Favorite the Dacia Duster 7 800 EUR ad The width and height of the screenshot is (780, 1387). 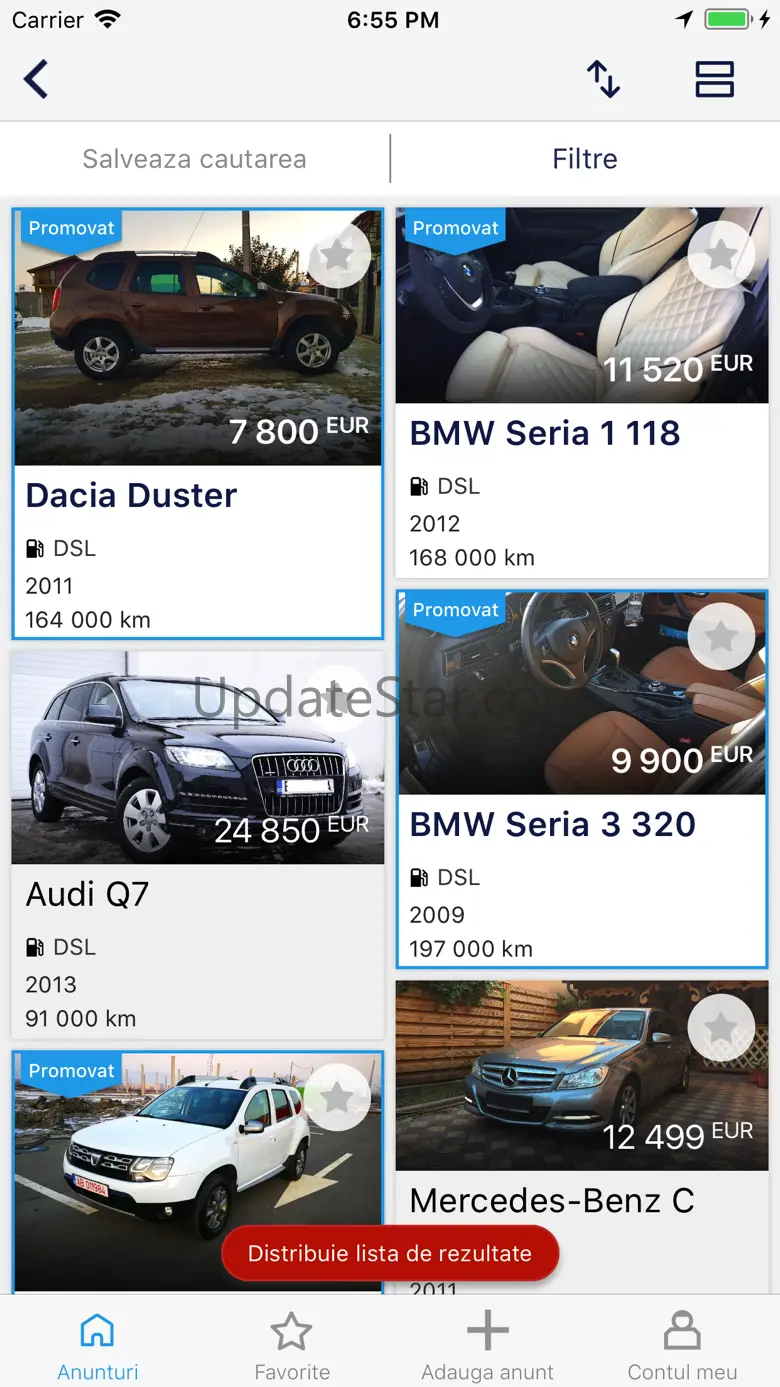point(338,255)
